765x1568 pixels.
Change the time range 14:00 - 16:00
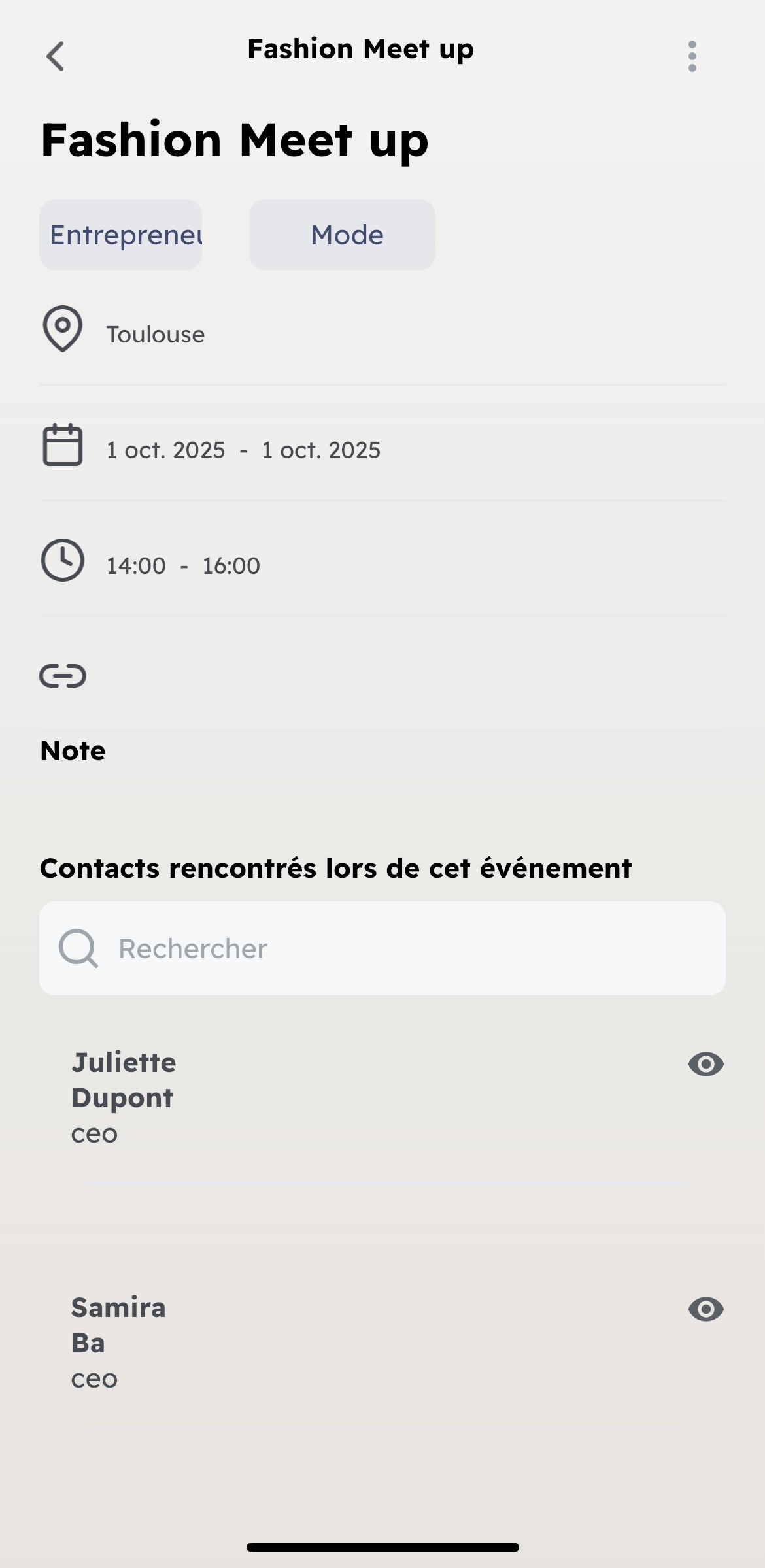[x=183, y=565]
